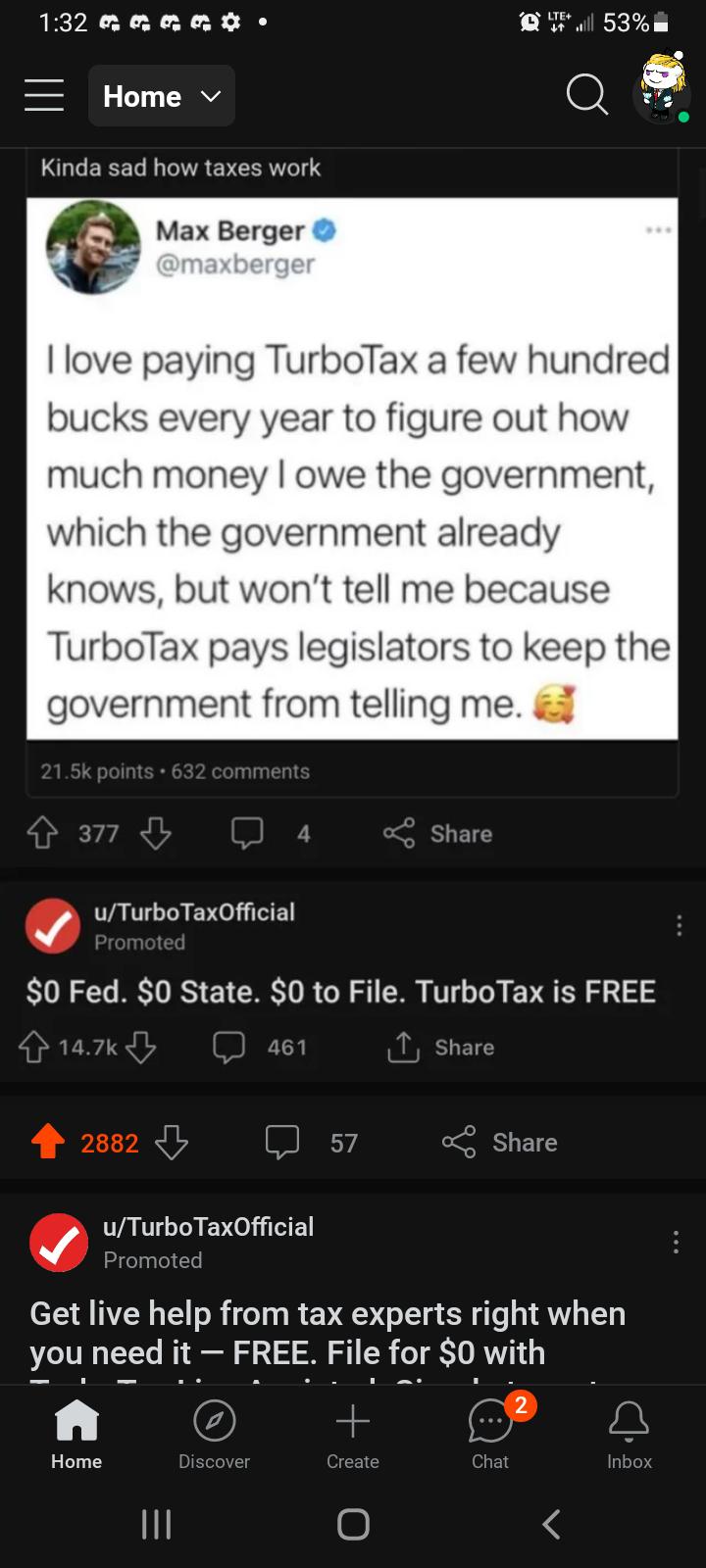Share the Kinda sad how taxes work post

point(438,834)
